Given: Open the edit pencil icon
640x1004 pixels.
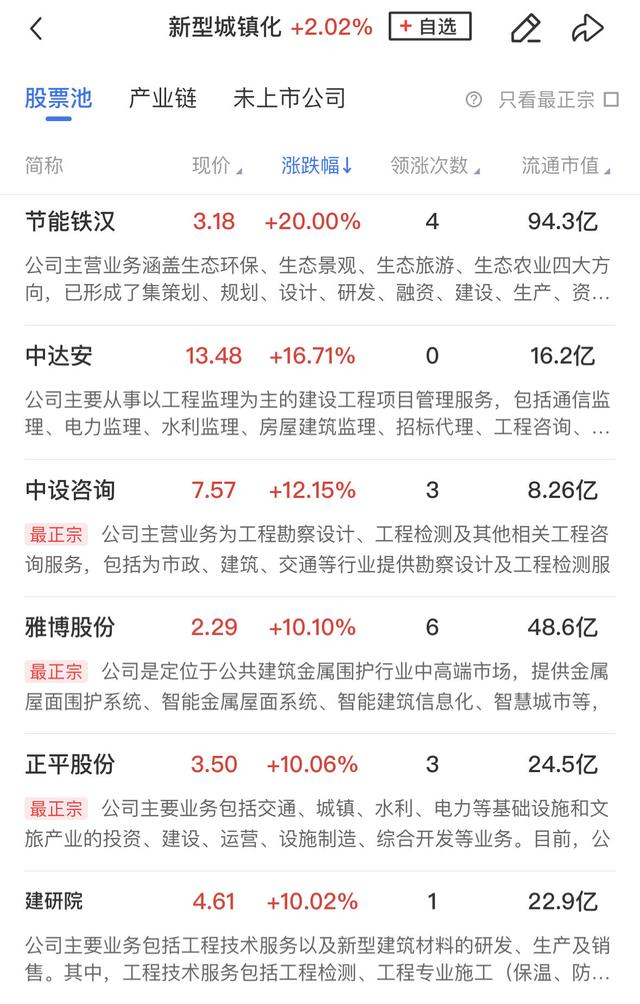Looking at the screenshot, I should coord(525,28).
